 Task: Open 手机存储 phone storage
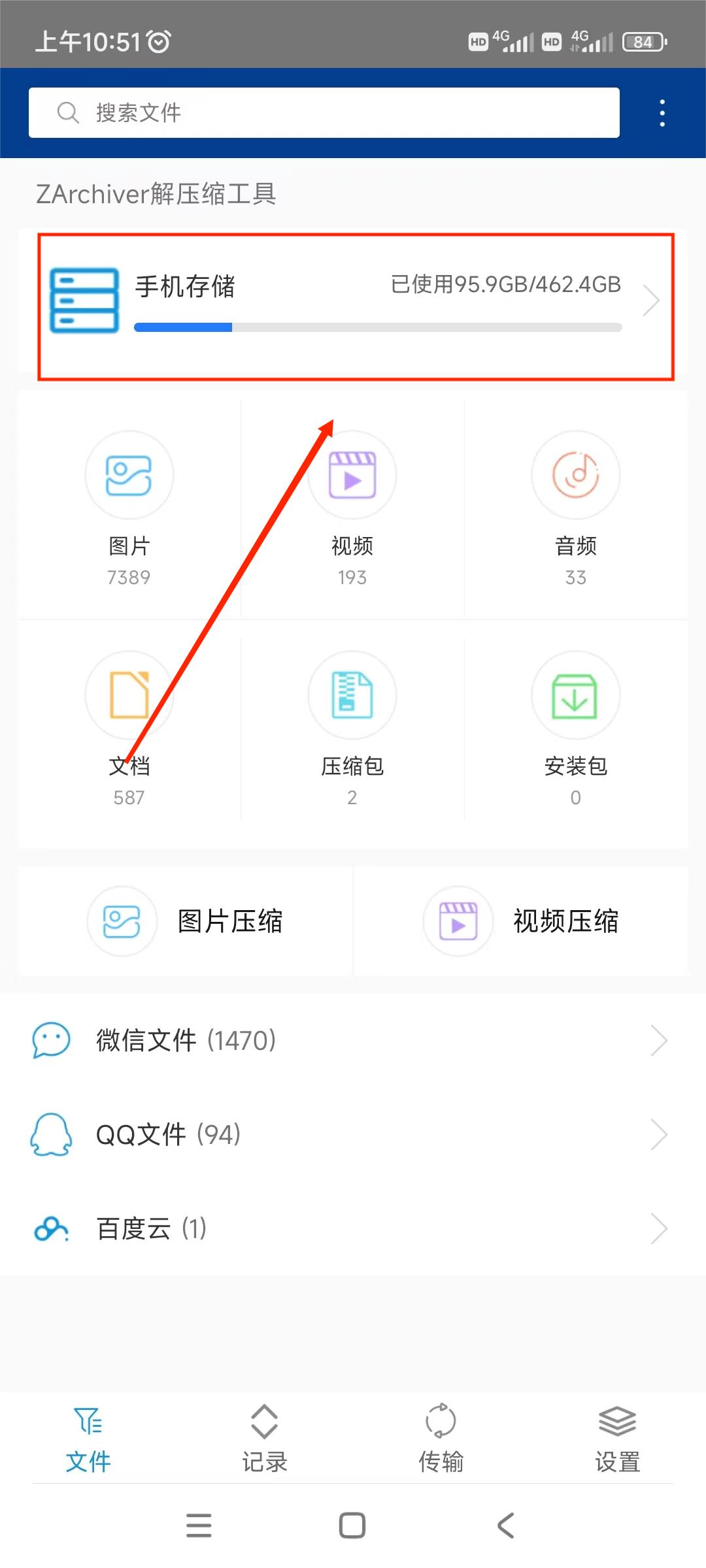click(353, 301)
